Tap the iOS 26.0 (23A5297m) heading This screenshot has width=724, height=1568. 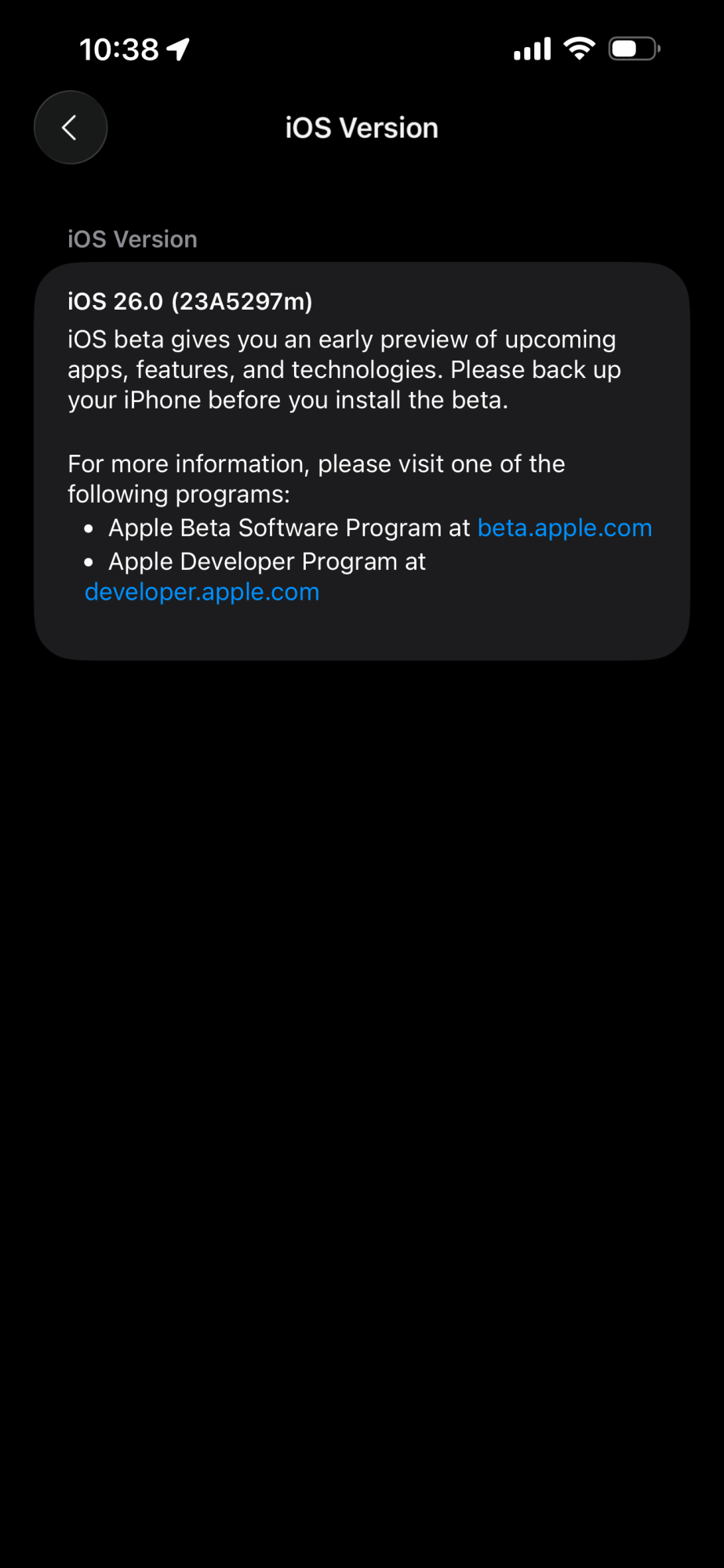pyautogui.click(x=188, y=301)
